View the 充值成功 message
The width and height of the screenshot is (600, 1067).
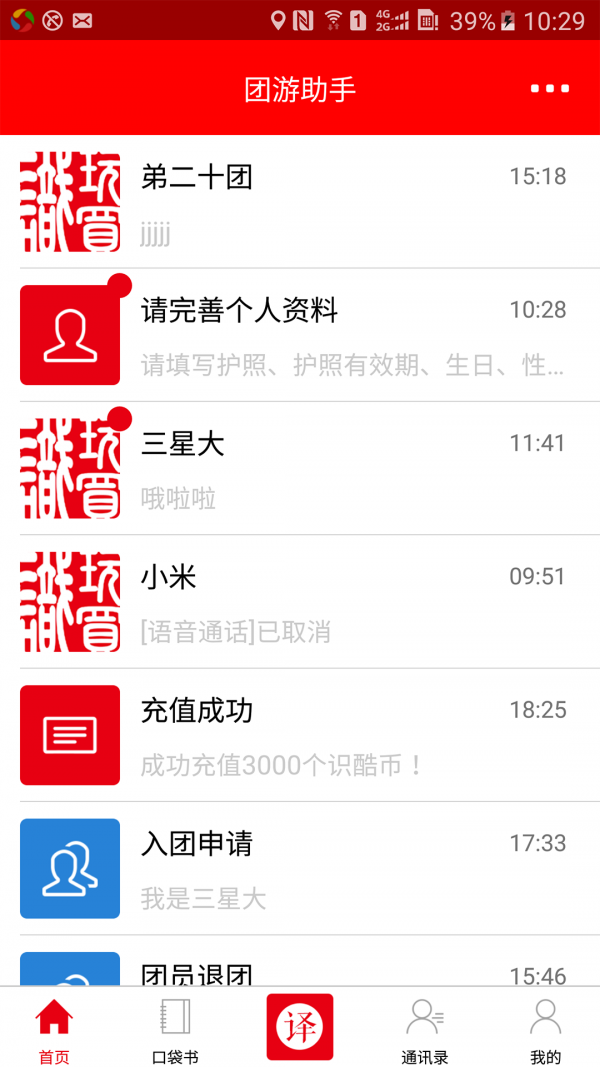(300, 735)
